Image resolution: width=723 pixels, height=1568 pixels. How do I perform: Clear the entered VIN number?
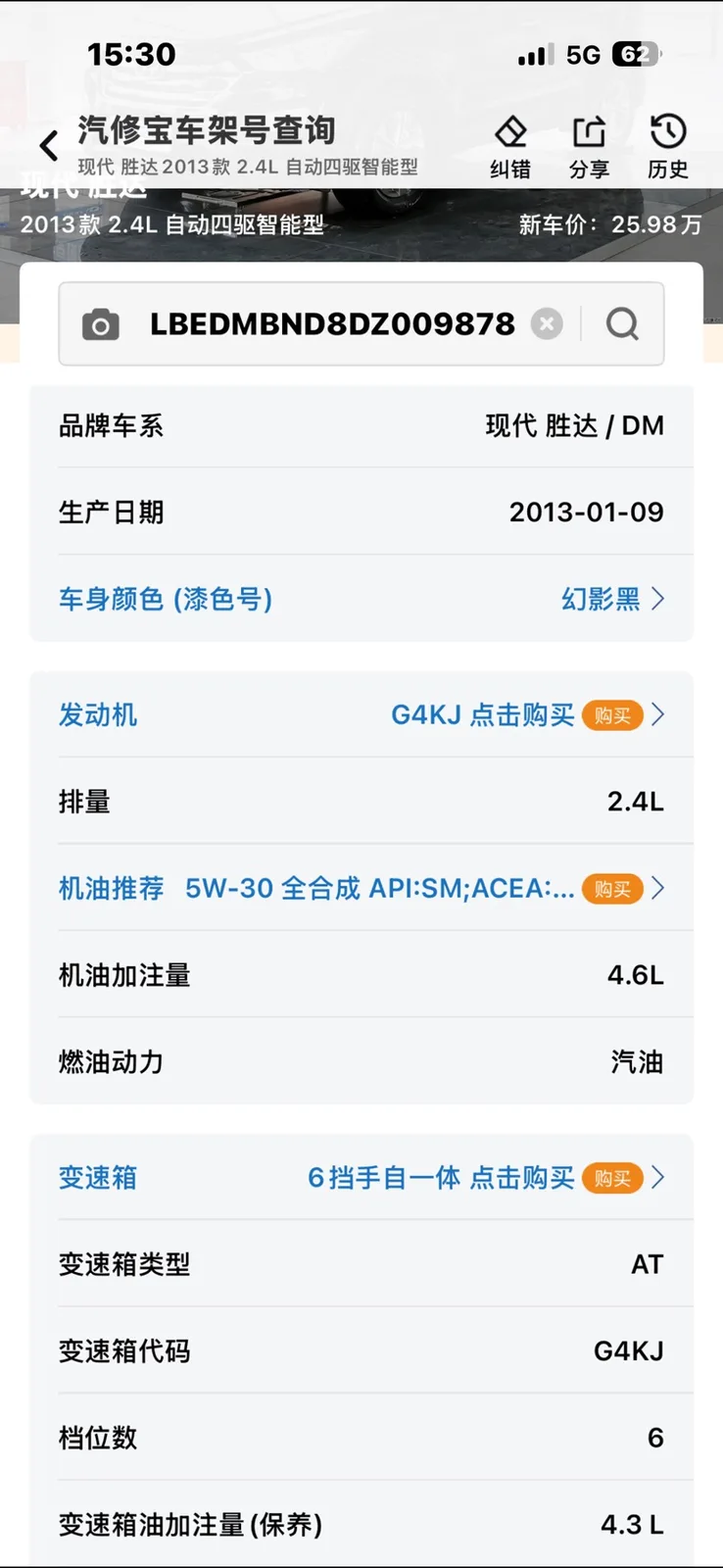tap(547, 323)
